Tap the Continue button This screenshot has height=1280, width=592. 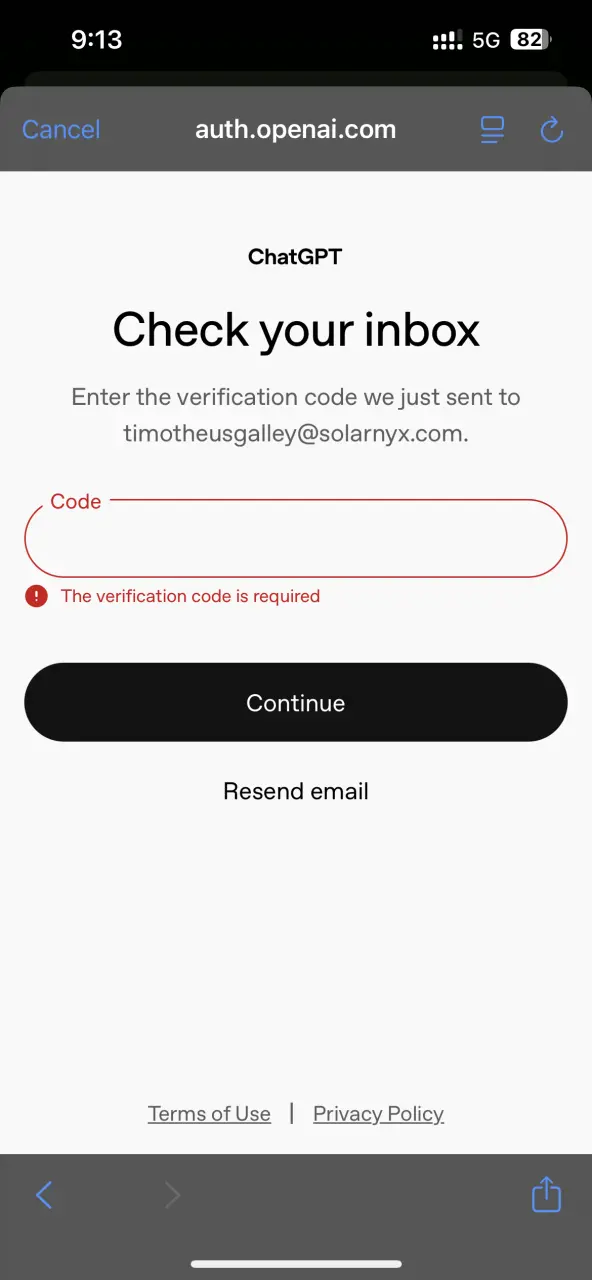click(x=296, y=702)
